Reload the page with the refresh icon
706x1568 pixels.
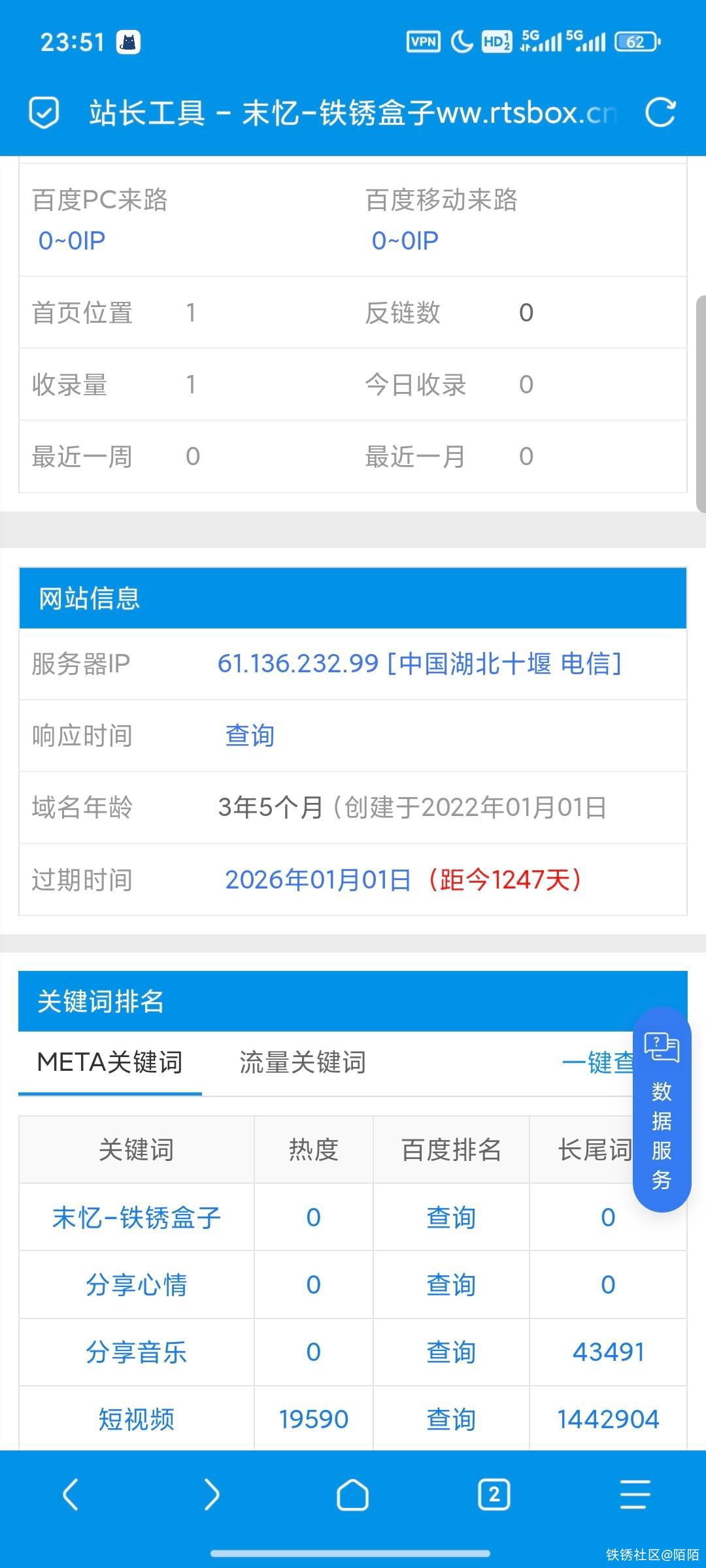coord(660,112)
